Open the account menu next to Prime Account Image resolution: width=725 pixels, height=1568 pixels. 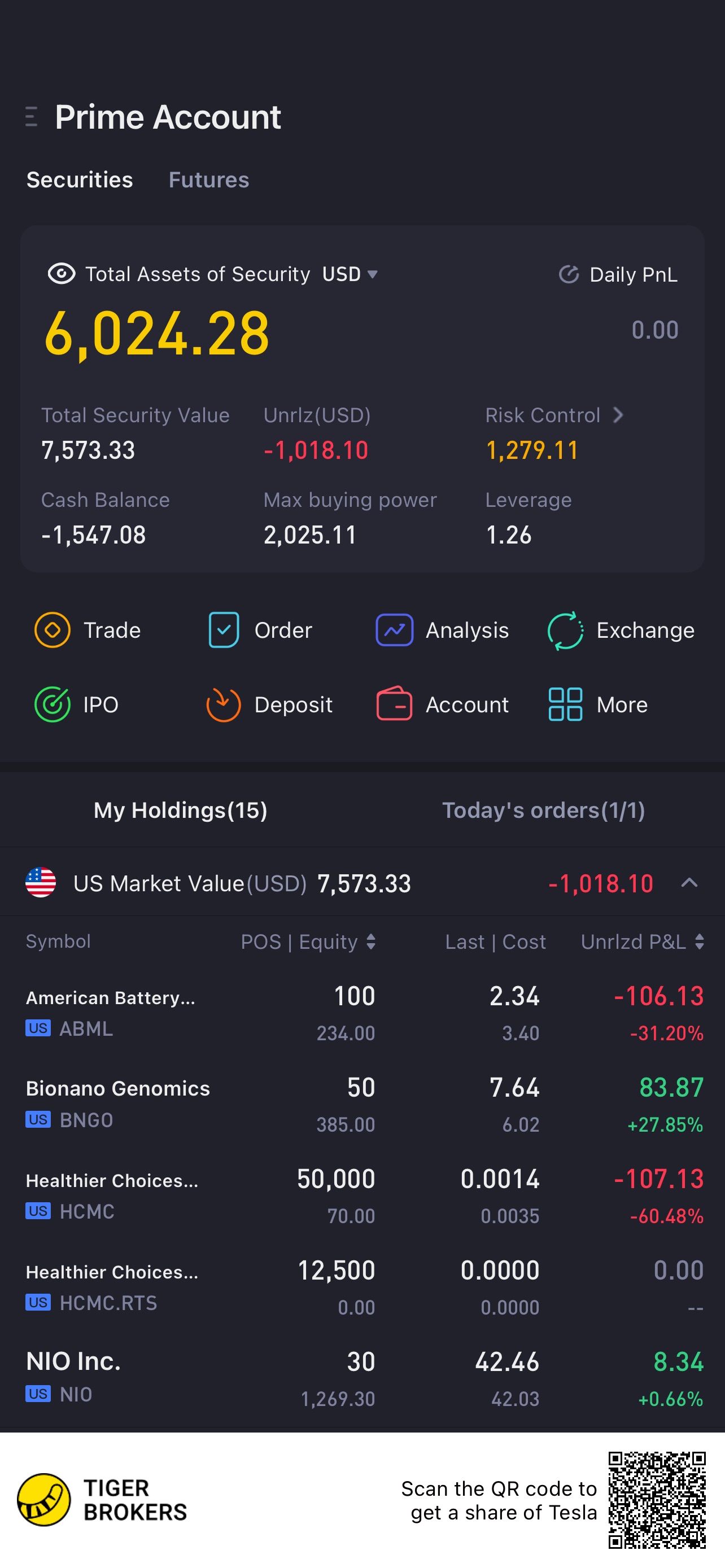point(32,116)
